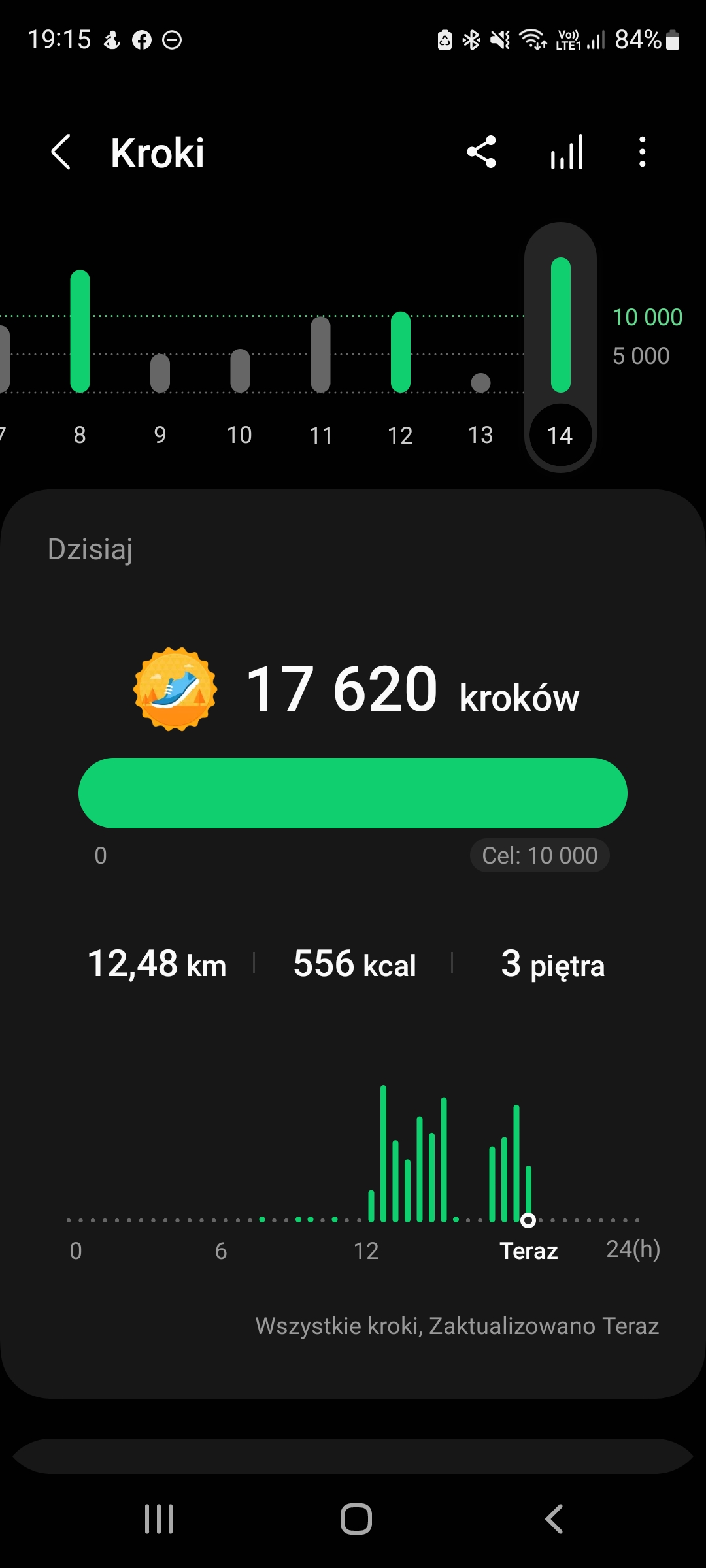Go back from the Kroki screen

61,152
